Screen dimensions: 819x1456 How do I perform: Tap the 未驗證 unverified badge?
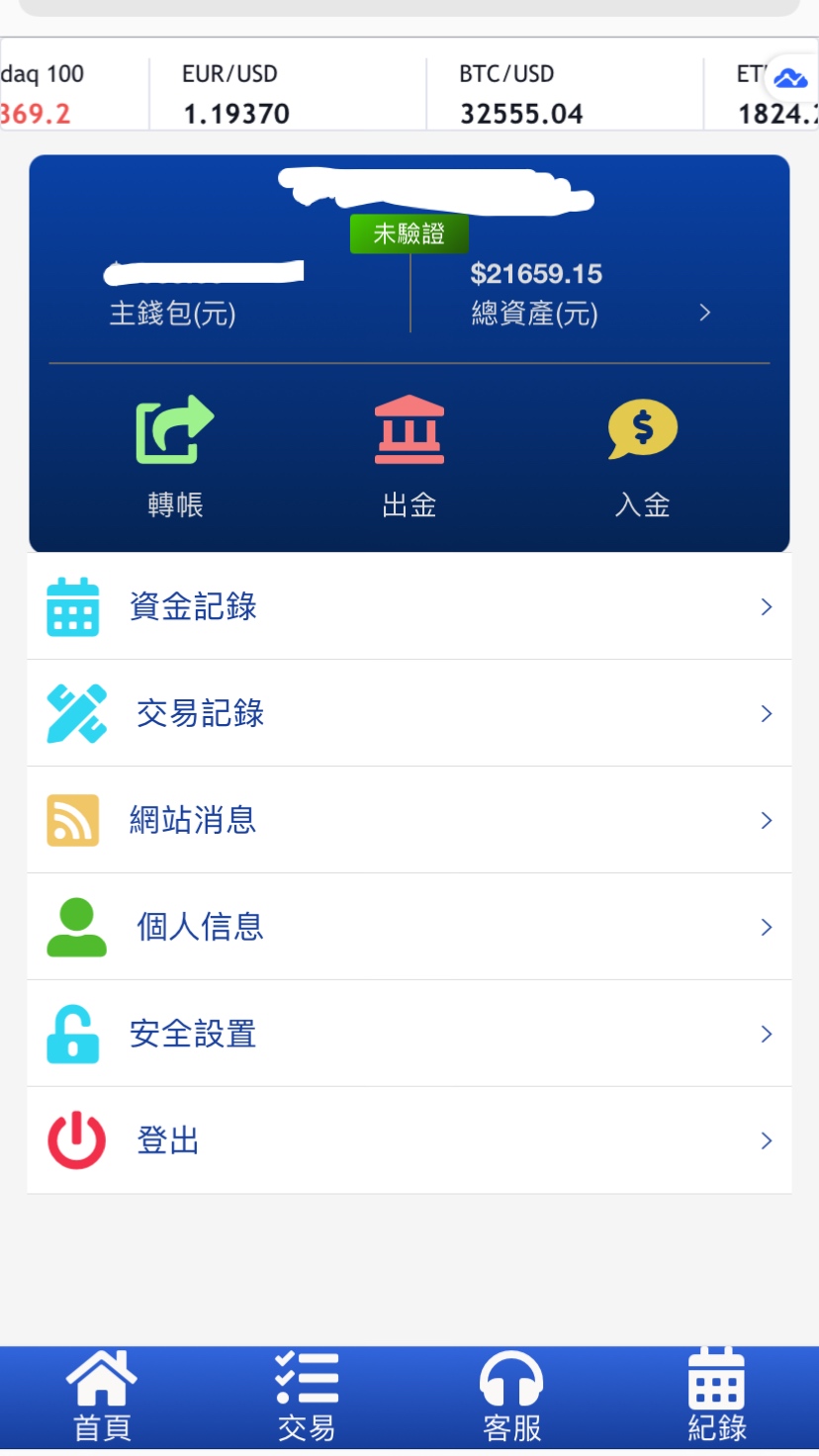click(x=409, y=234)
